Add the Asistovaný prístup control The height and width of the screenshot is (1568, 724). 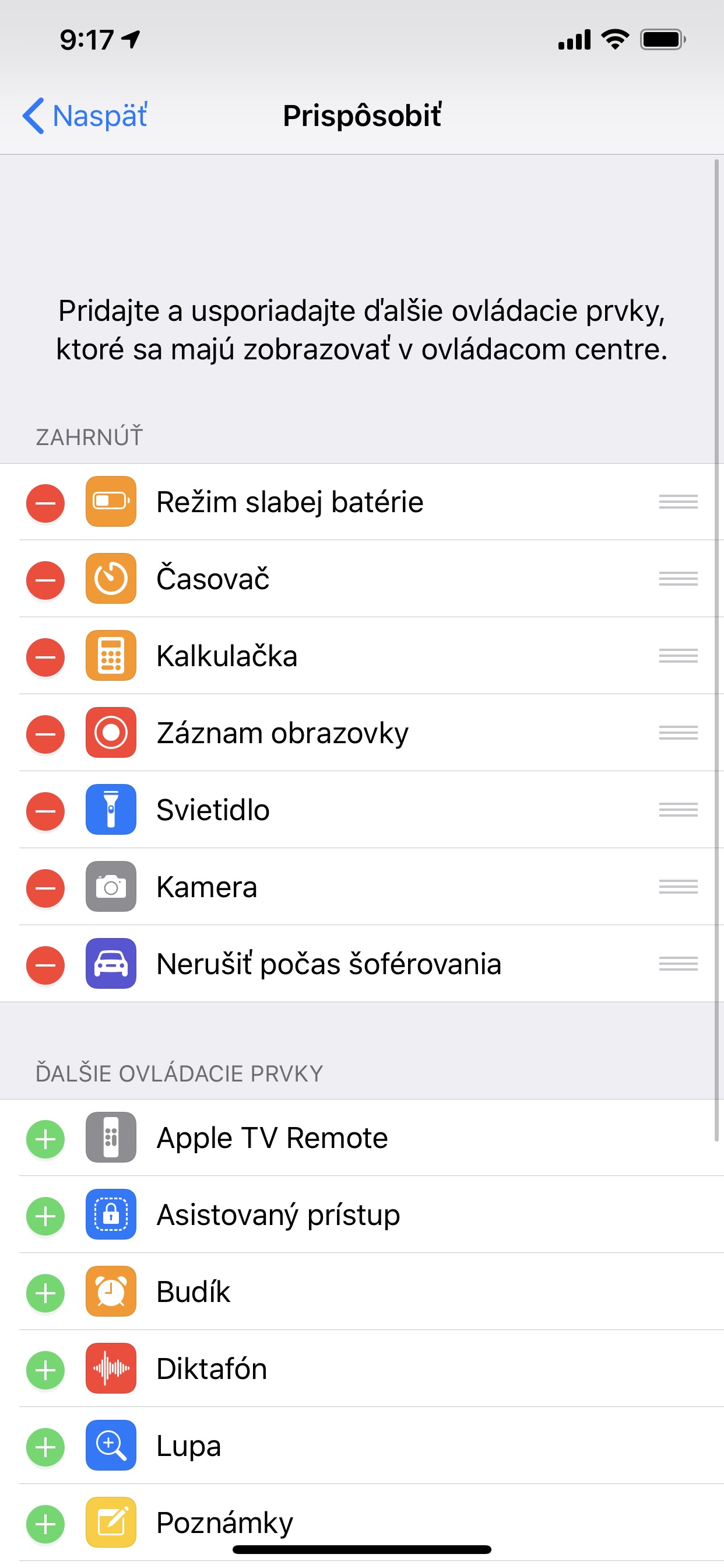point(45,1216)
